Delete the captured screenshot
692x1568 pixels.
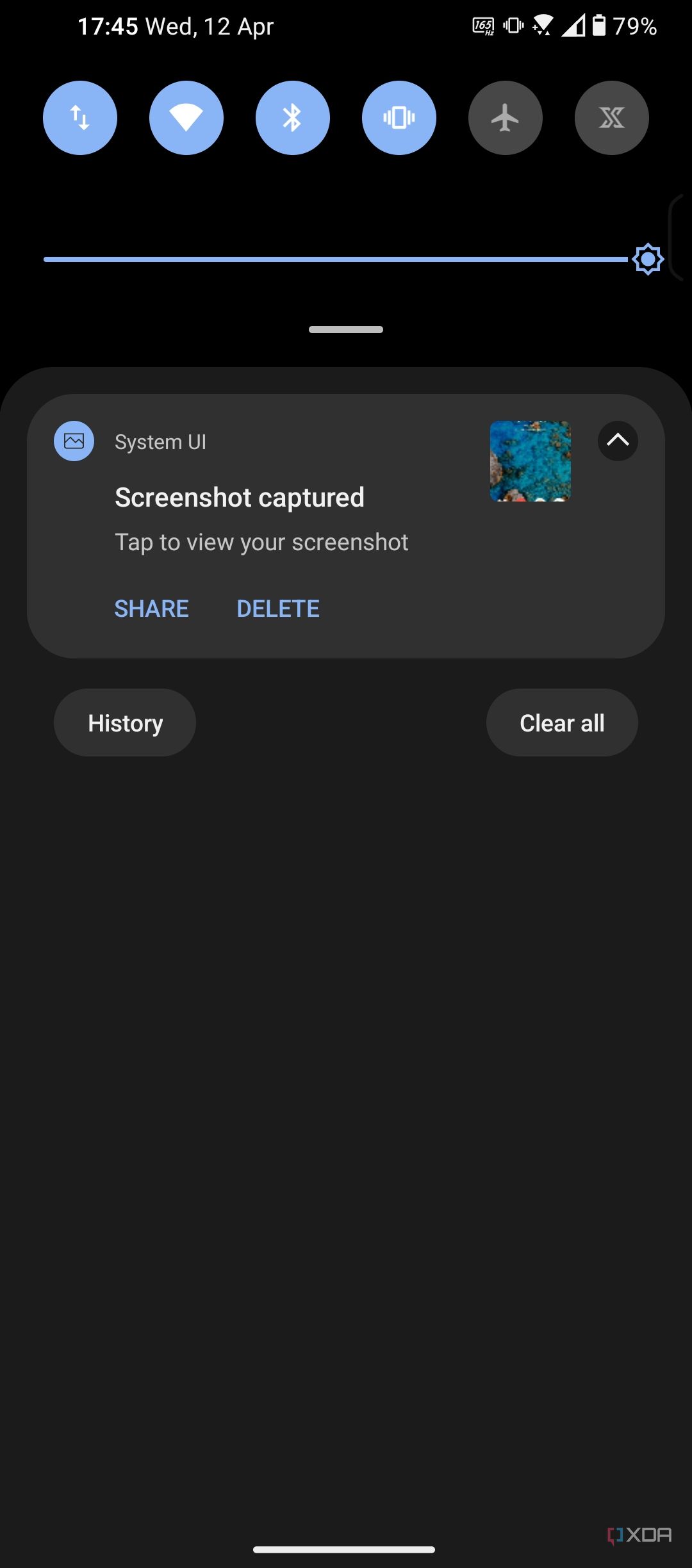(x=278, y=608)
